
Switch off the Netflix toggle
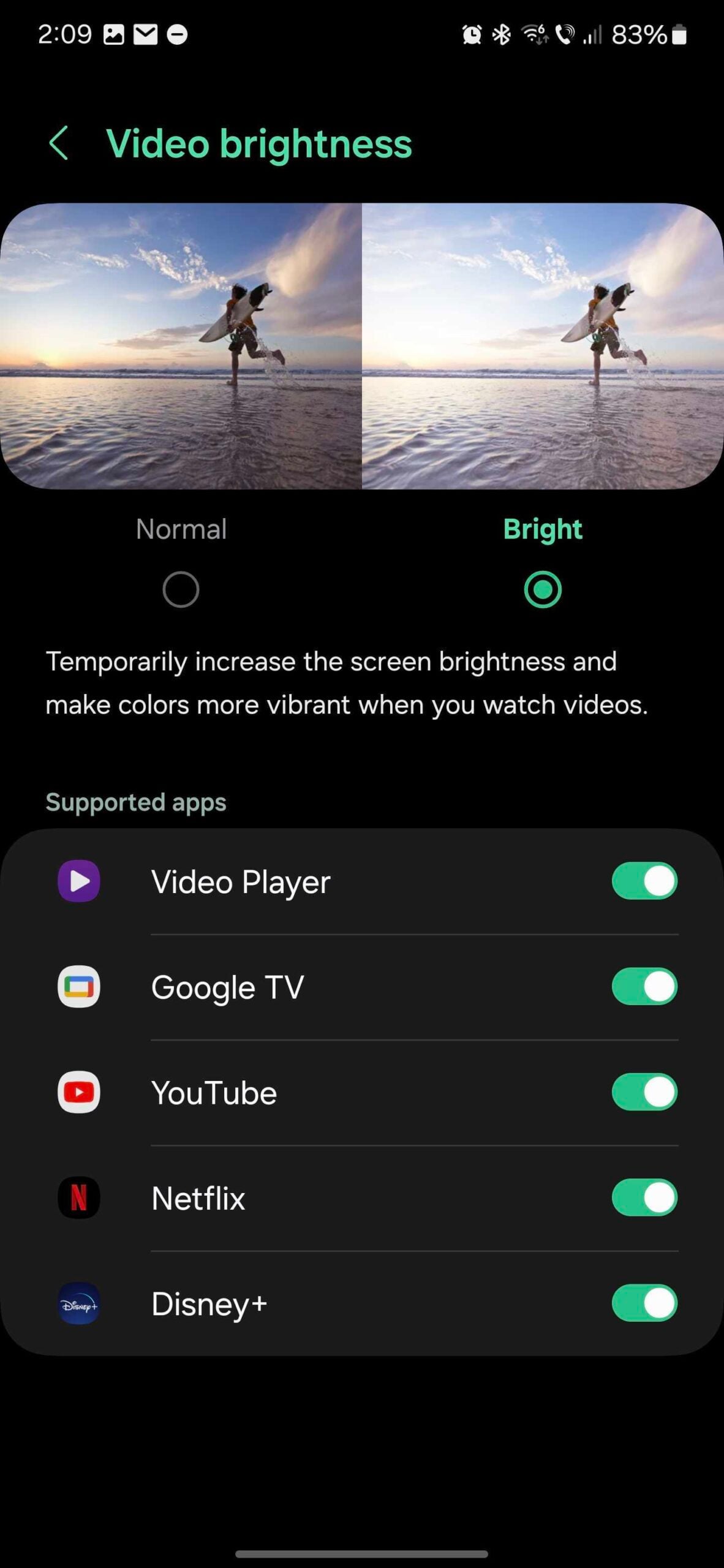[x=644, y=1197]
